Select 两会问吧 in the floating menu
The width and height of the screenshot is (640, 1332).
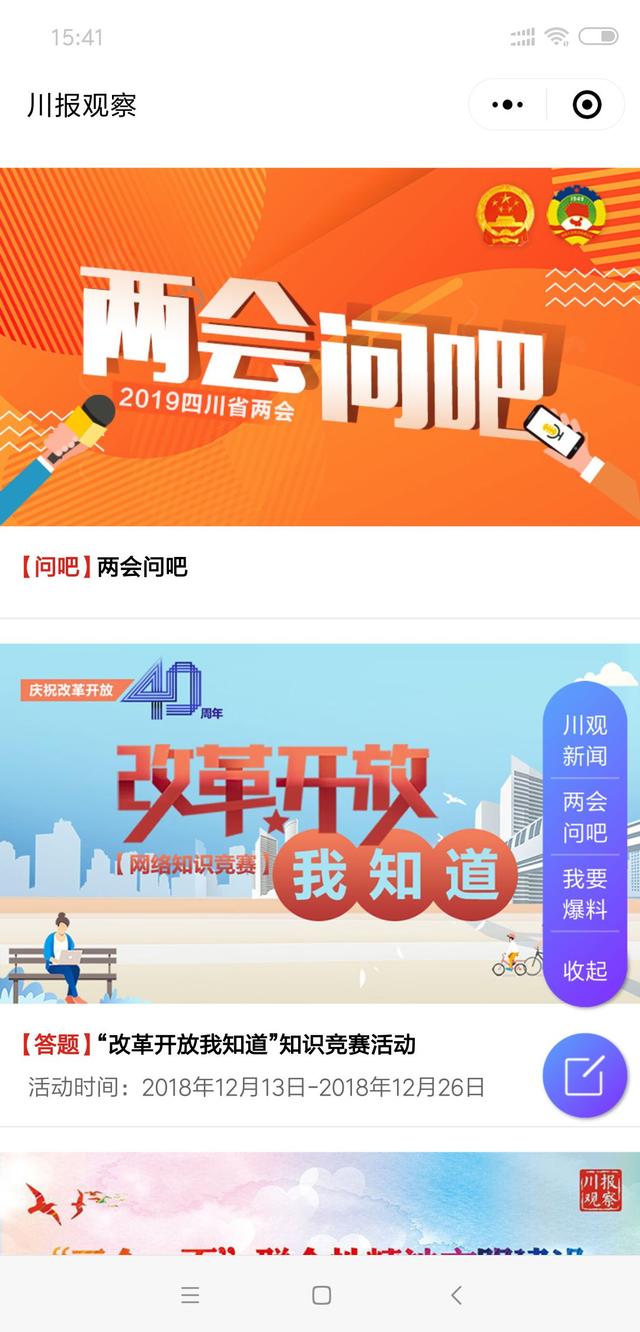click(585, 817)
